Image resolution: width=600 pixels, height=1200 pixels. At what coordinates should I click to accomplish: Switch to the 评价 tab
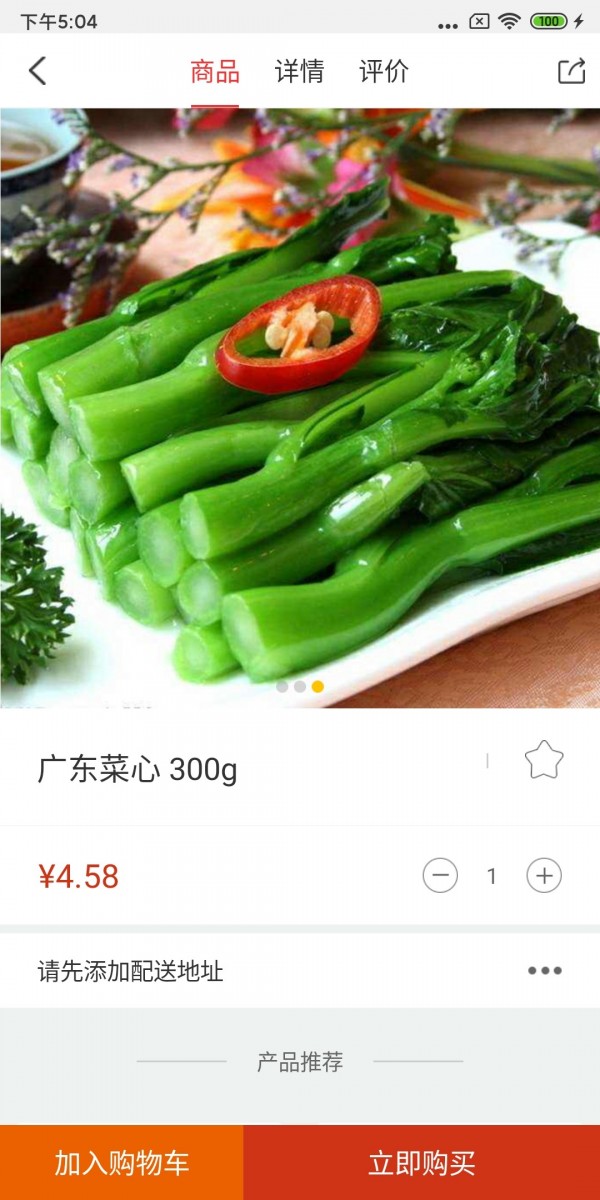384,71
